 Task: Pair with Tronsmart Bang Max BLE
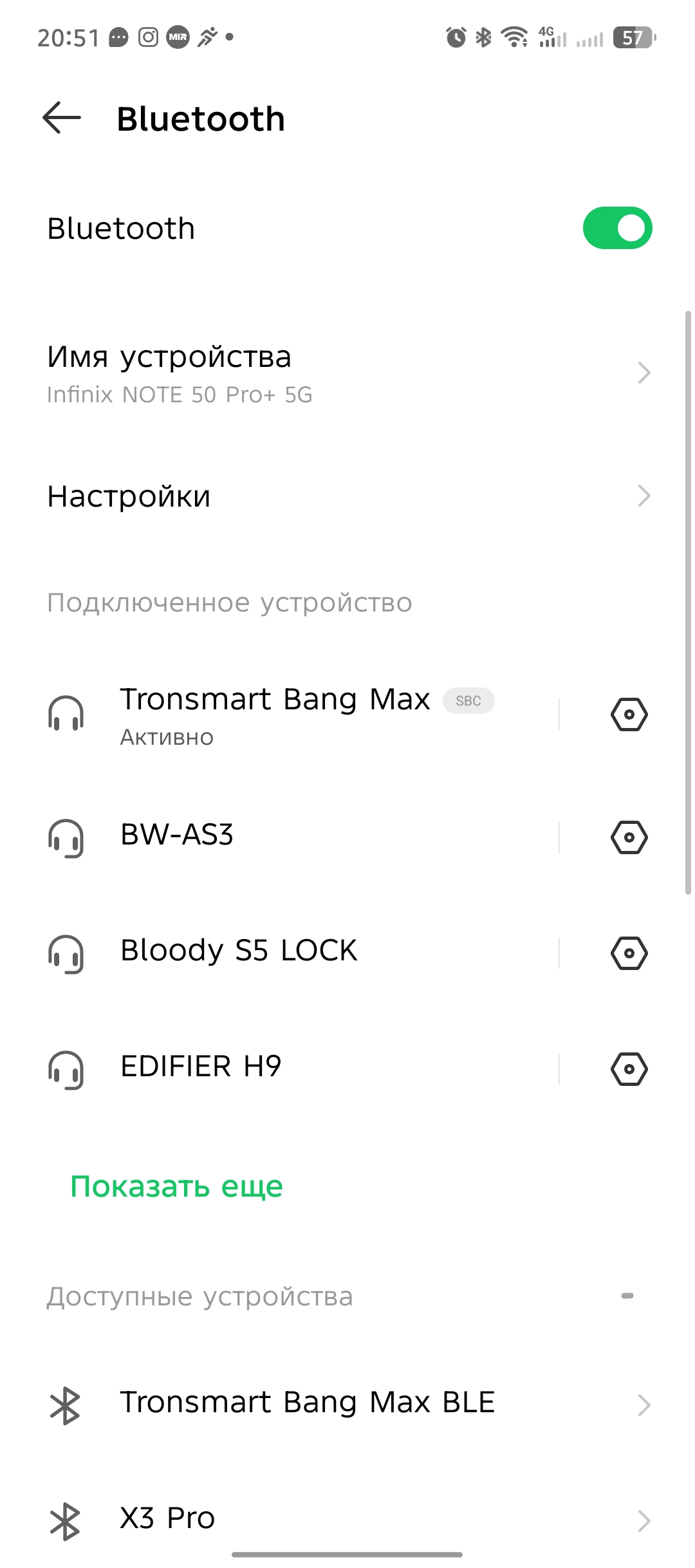(x=347, y=1403)
